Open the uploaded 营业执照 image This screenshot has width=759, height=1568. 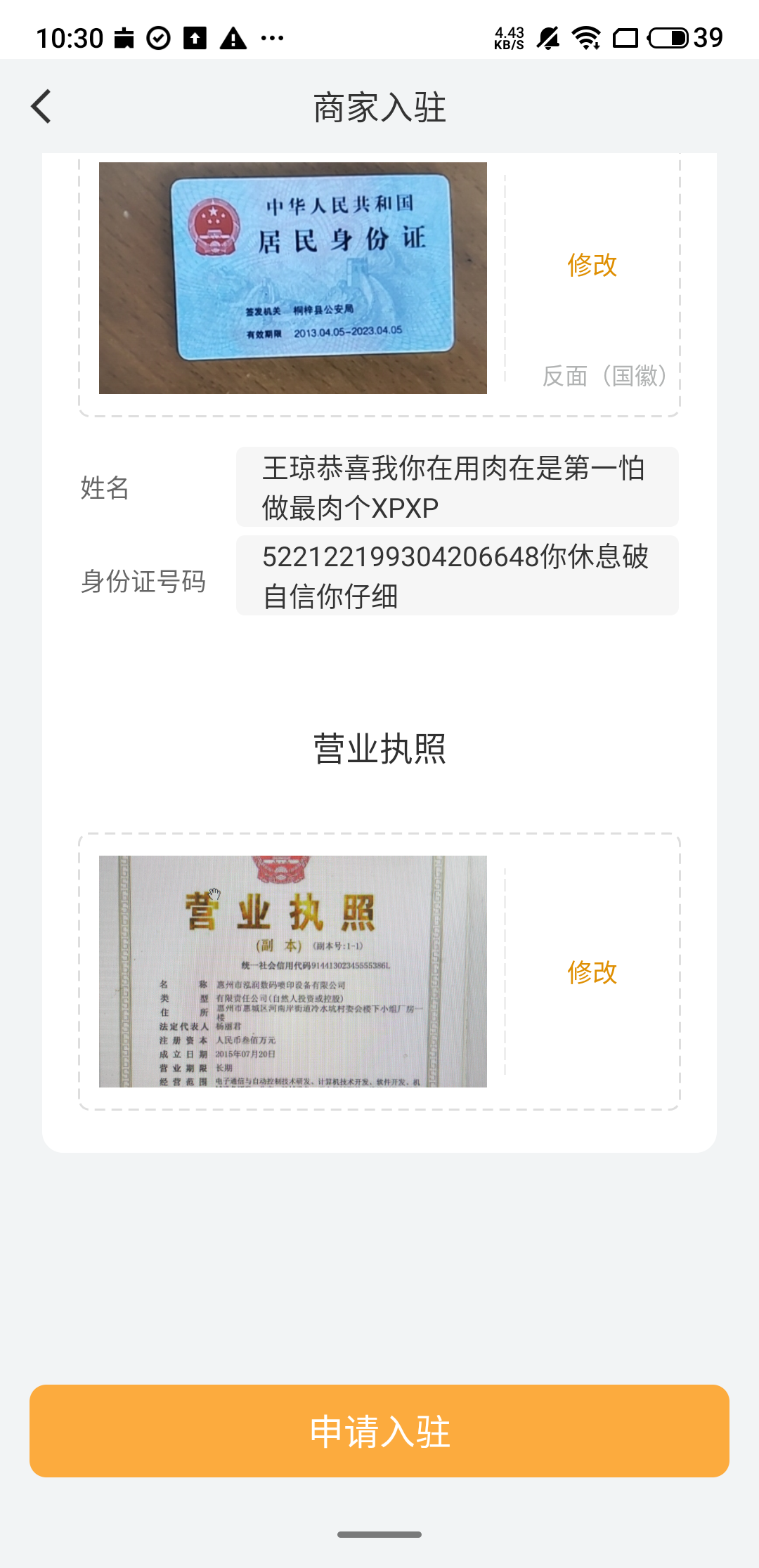(x=293, y=972)
